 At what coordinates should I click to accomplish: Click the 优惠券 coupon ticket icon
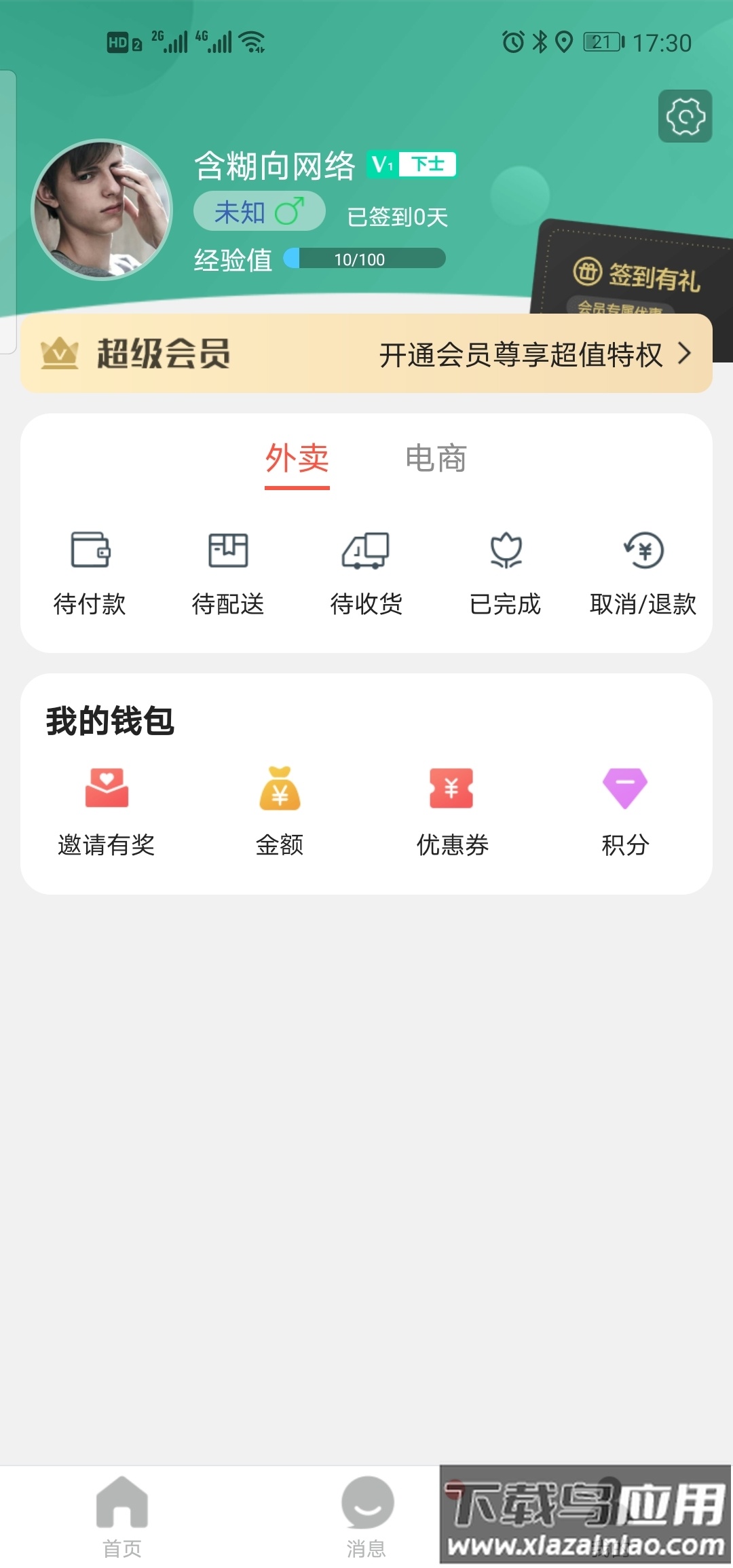(x=452, y=791)
